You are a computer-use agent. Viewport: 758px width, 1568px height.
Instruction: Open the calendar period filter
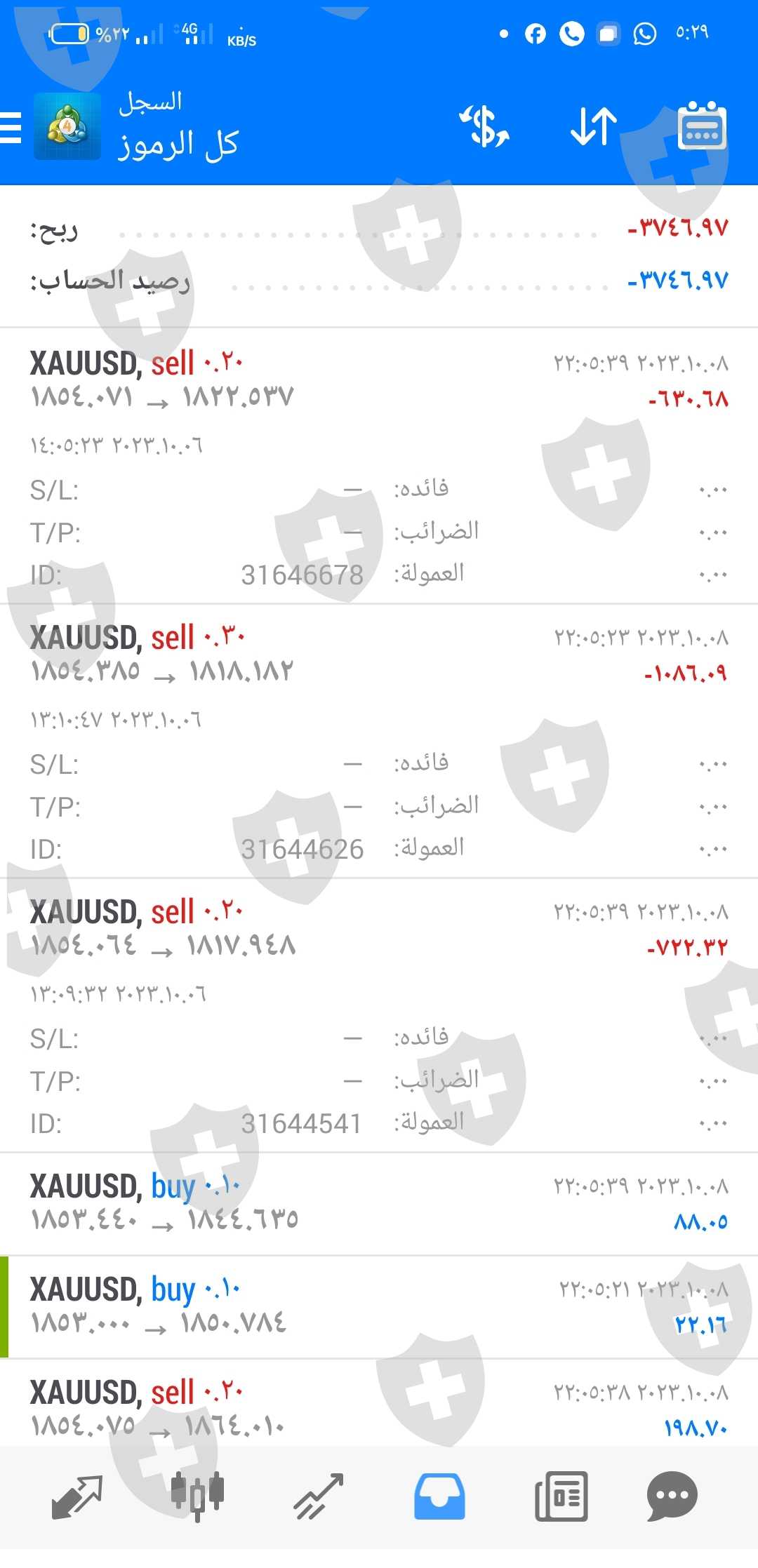(702, 127)
